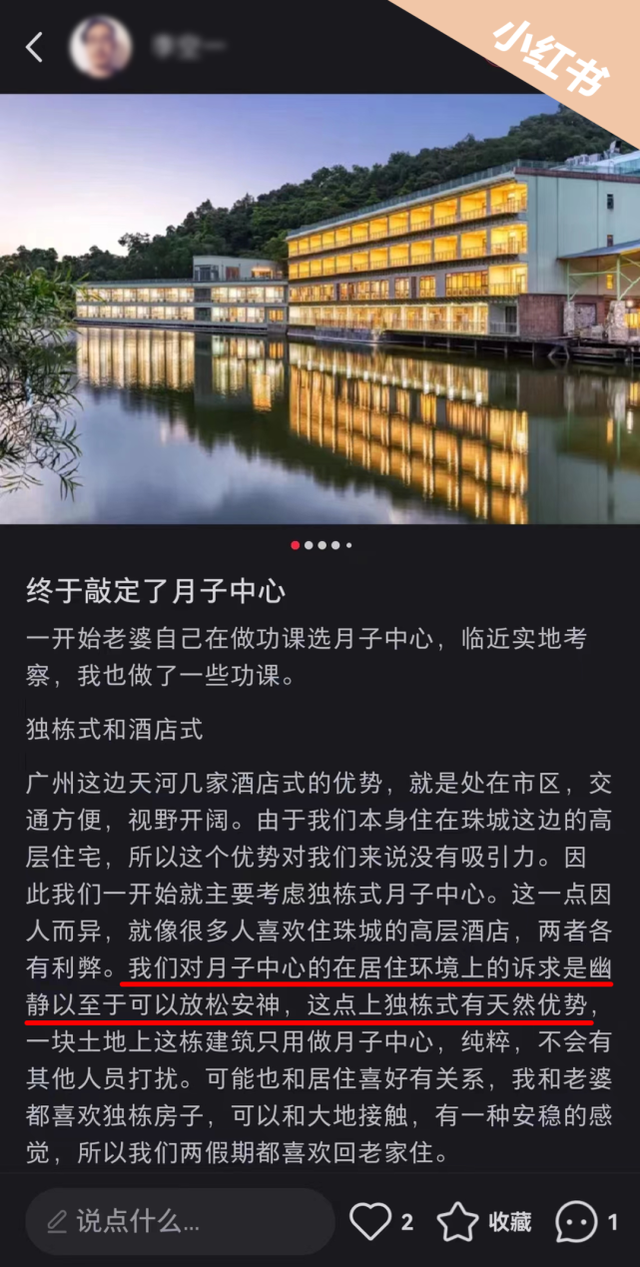Open the author's profile avatar
Image resolution: width=640 pixels, height=1267 pixels.
pyautogui.click(x=100, y=47)
